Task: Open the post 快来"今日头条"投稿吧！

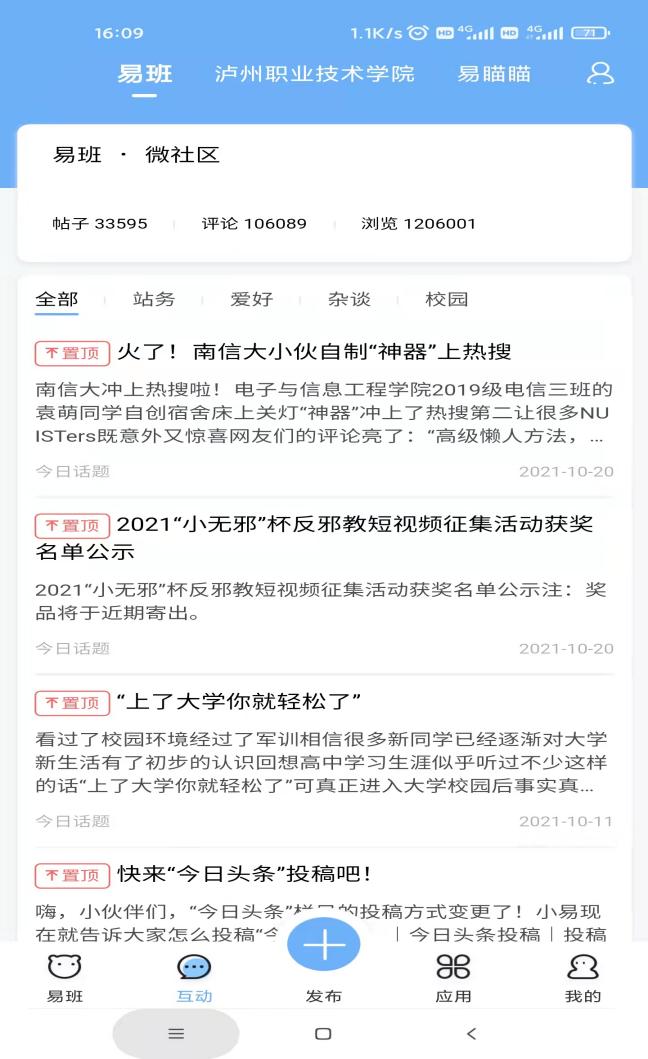Action: click(x=244, y=874)
